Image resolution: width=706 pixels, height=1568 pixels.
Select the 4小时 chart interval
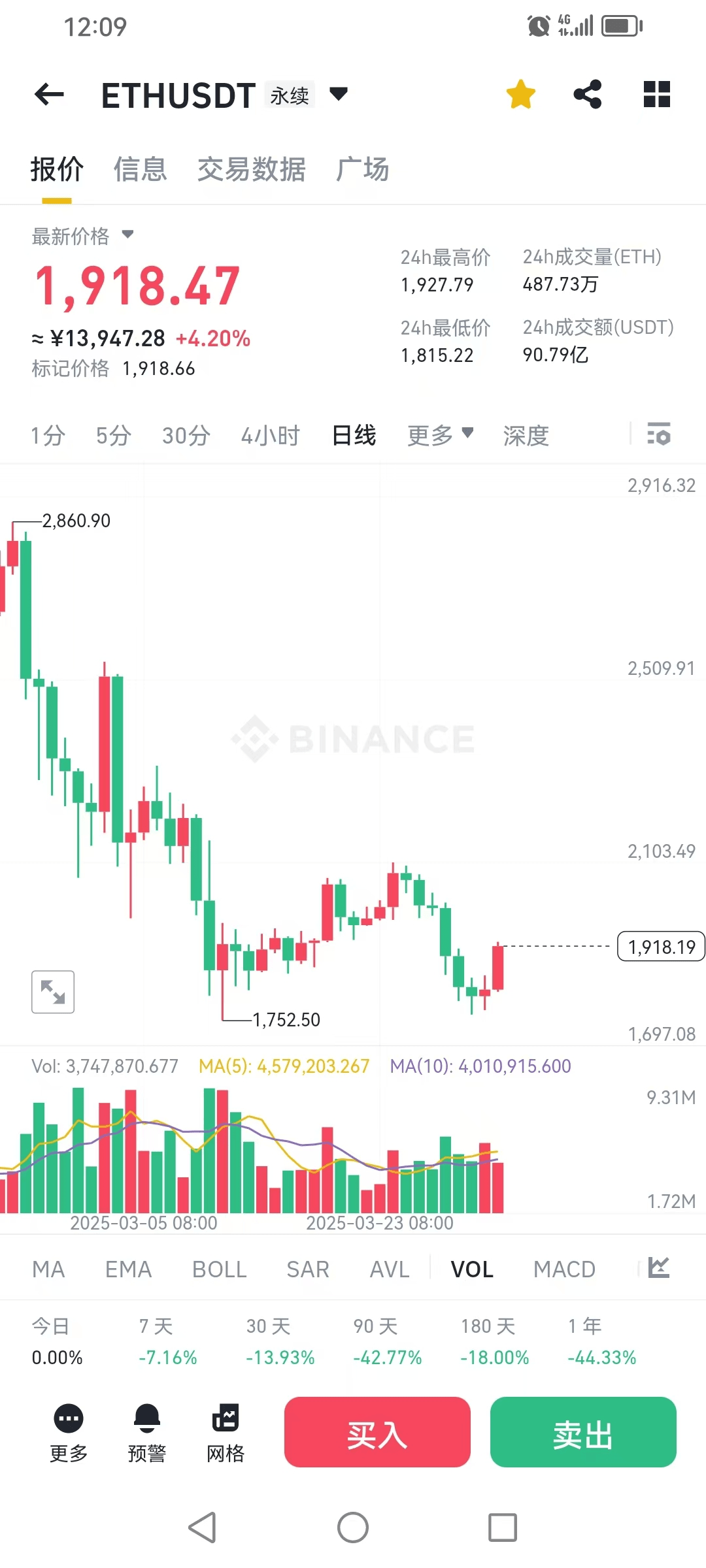click(271, 436)
